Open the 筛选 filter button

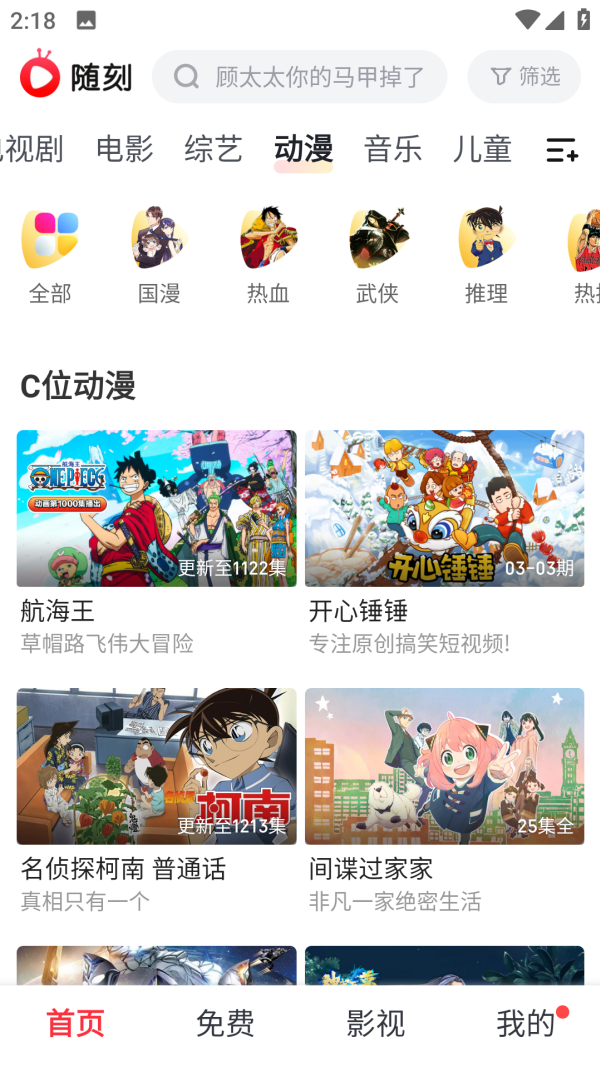tap(524, 77)
